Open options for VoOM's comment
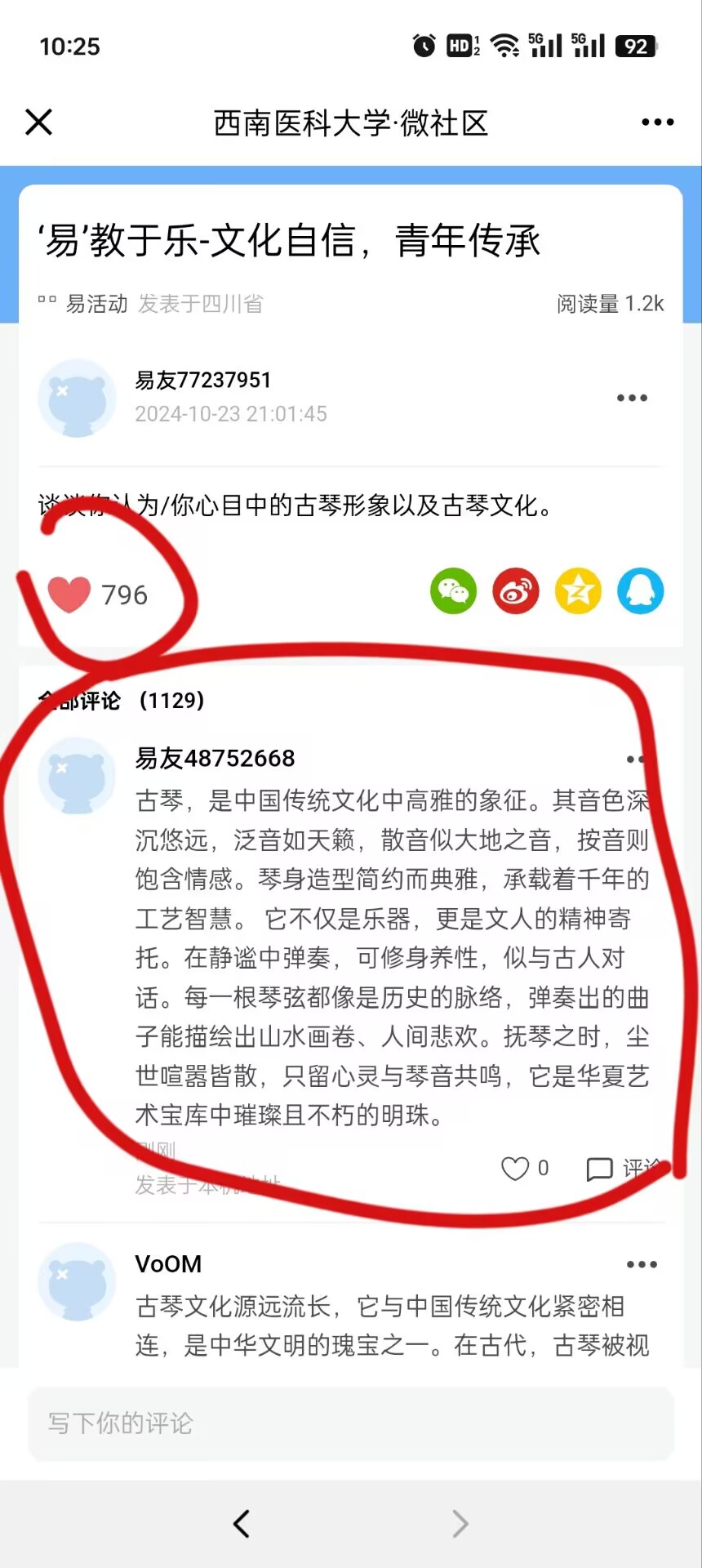702x1568 pixels. point(642,1264)
